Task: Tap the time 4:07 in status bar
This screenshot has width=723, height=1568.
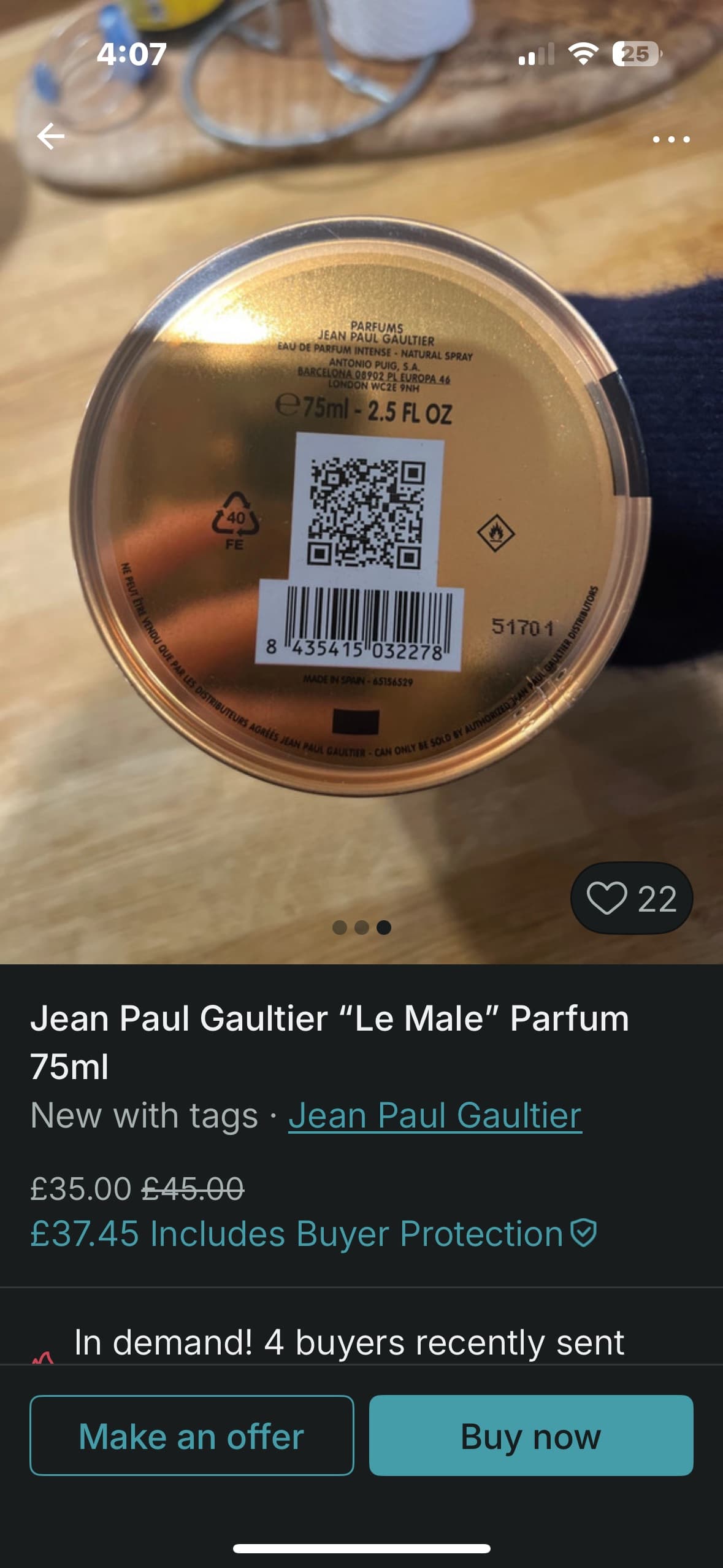Action: (x=132, y=54)
